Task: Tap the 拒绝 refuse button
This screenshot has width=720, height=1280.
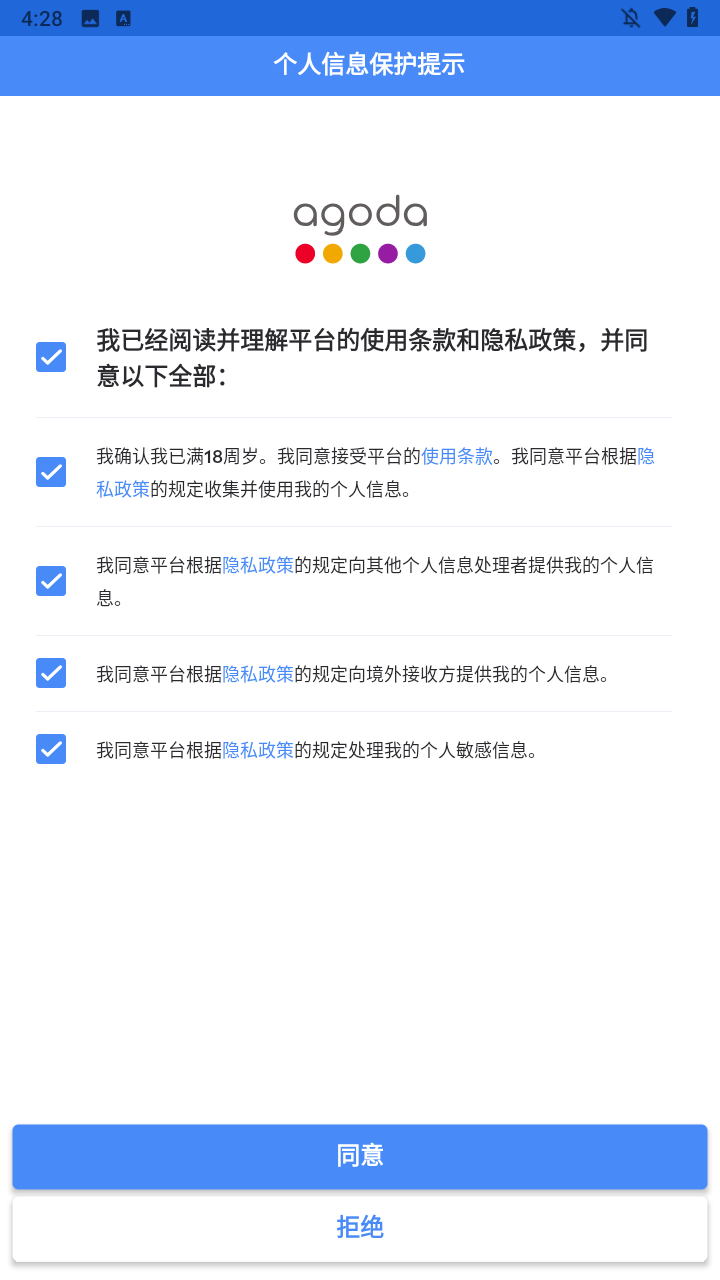Action: (360, 1226)
